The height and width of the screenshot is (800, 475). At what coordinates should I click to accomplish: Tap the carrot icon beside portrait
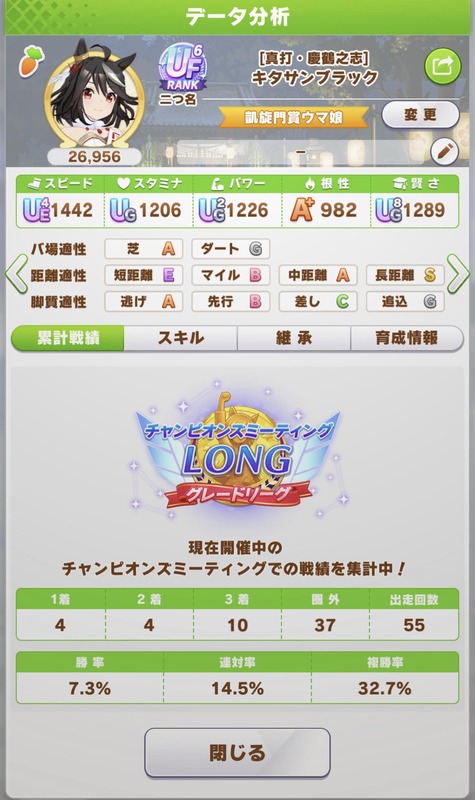tap(32, 61)
